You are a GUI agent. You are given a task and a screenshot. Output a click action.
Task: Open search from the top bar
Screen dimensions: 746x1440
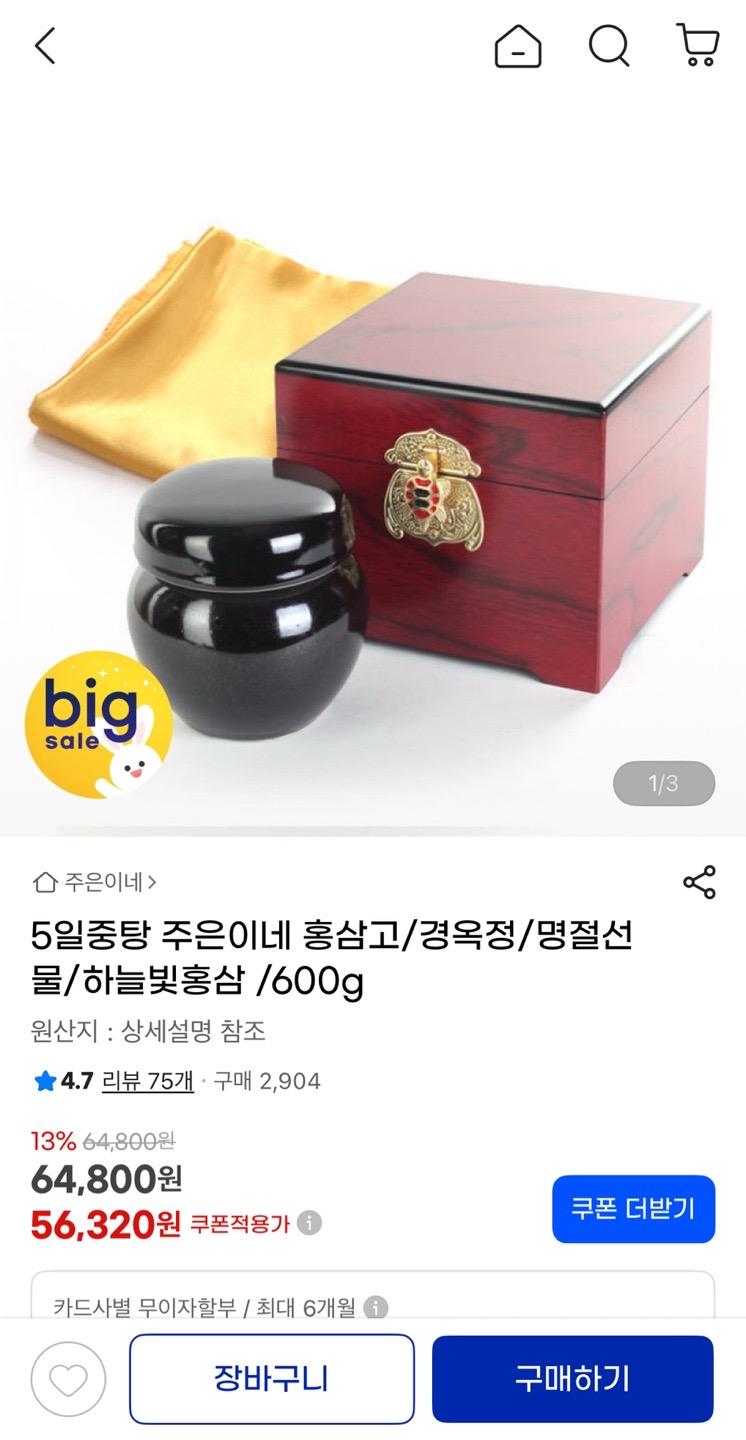pyautogui.click(x=608, y=46)
